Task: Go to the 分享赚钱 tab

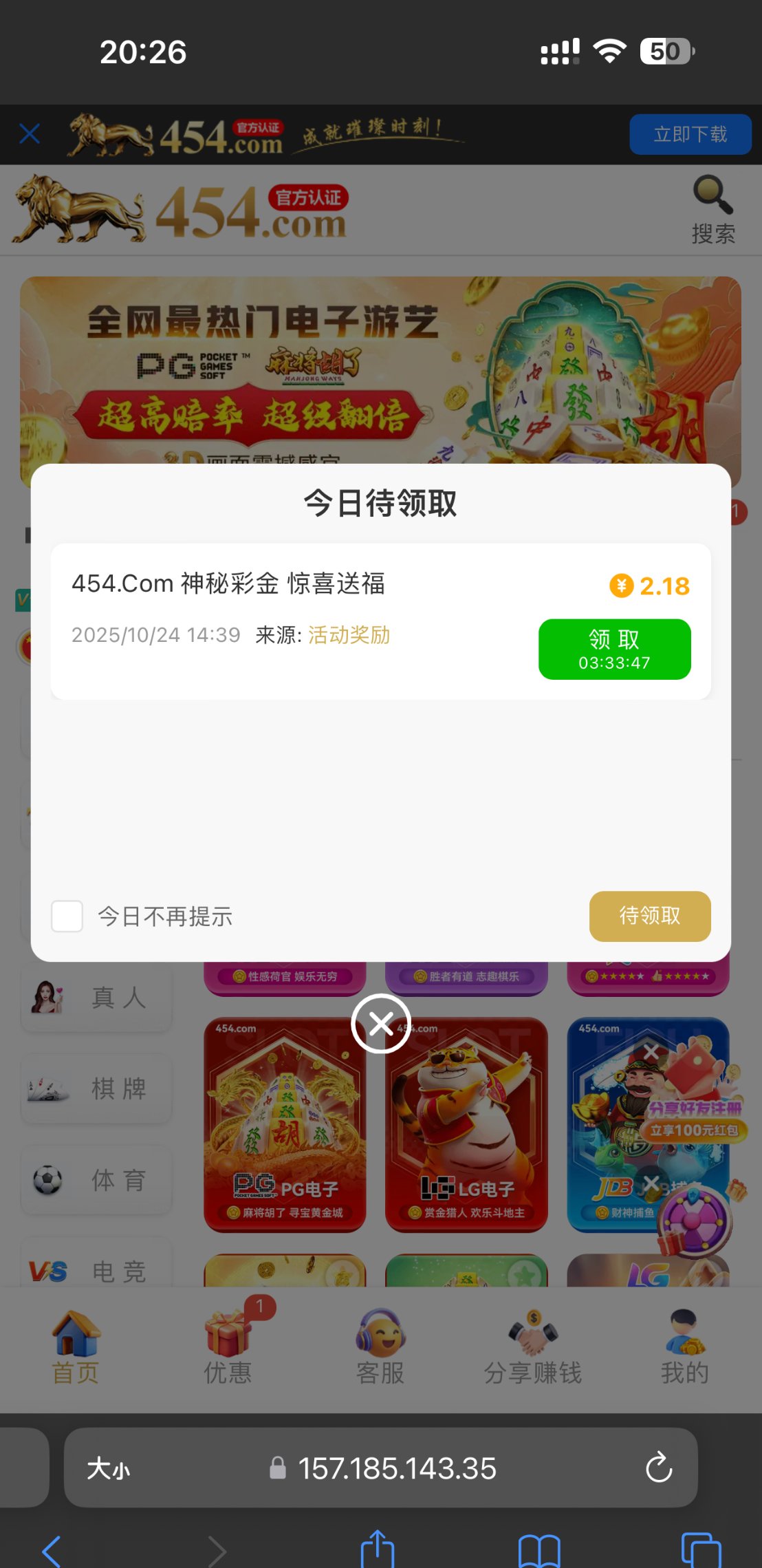Action: [x=533, y=1349]
